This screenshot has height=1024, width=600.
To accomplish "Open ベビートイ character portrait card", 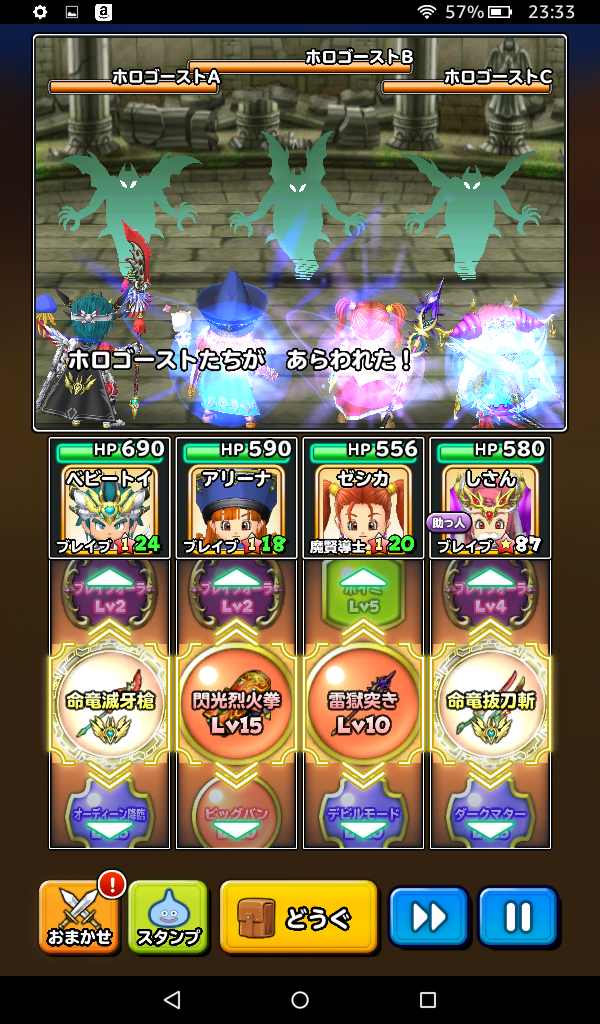I will click(x=110, y=498).
